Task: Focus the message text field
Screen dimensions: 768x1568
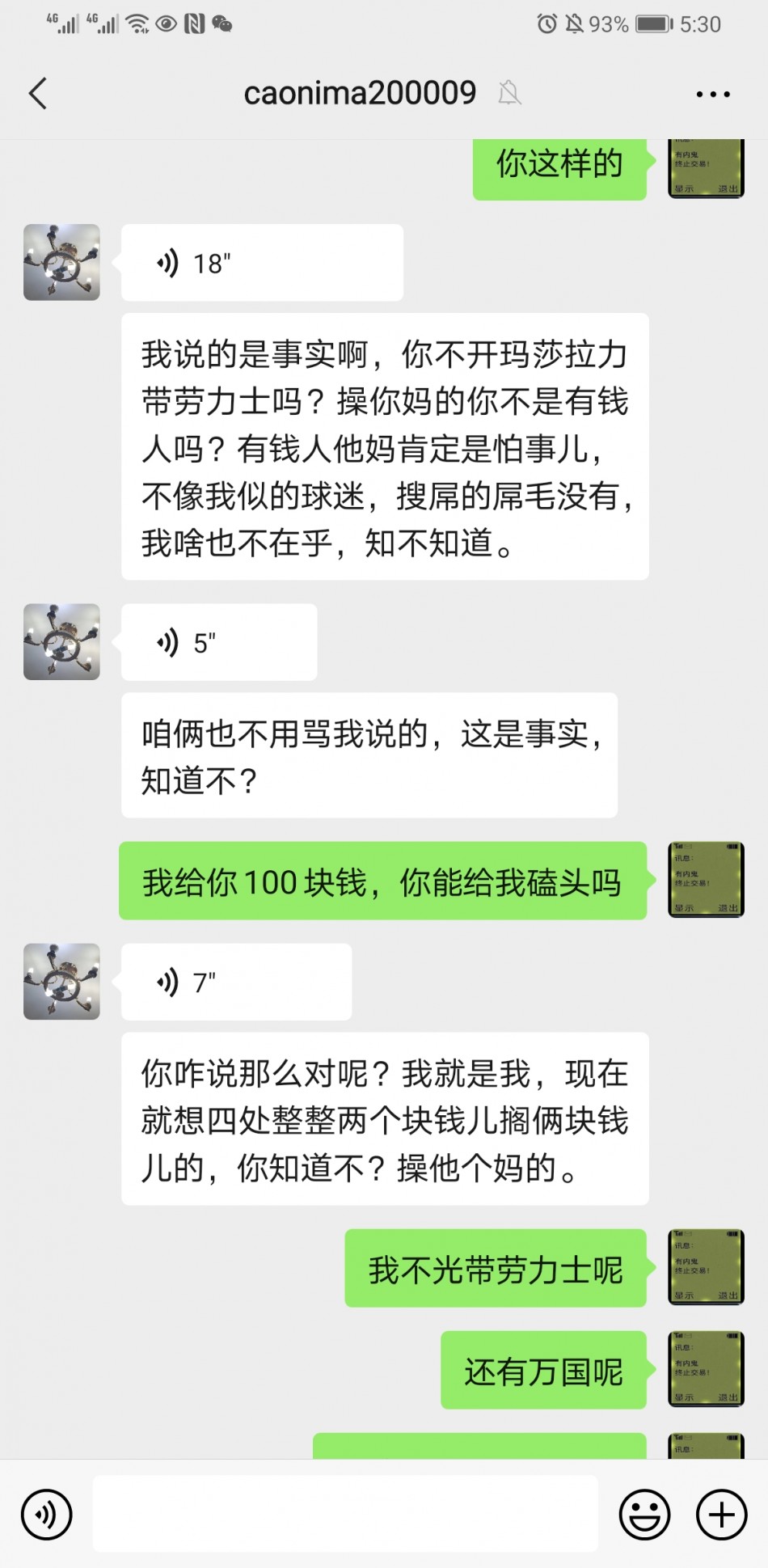Action: (x=345, y=1514)
